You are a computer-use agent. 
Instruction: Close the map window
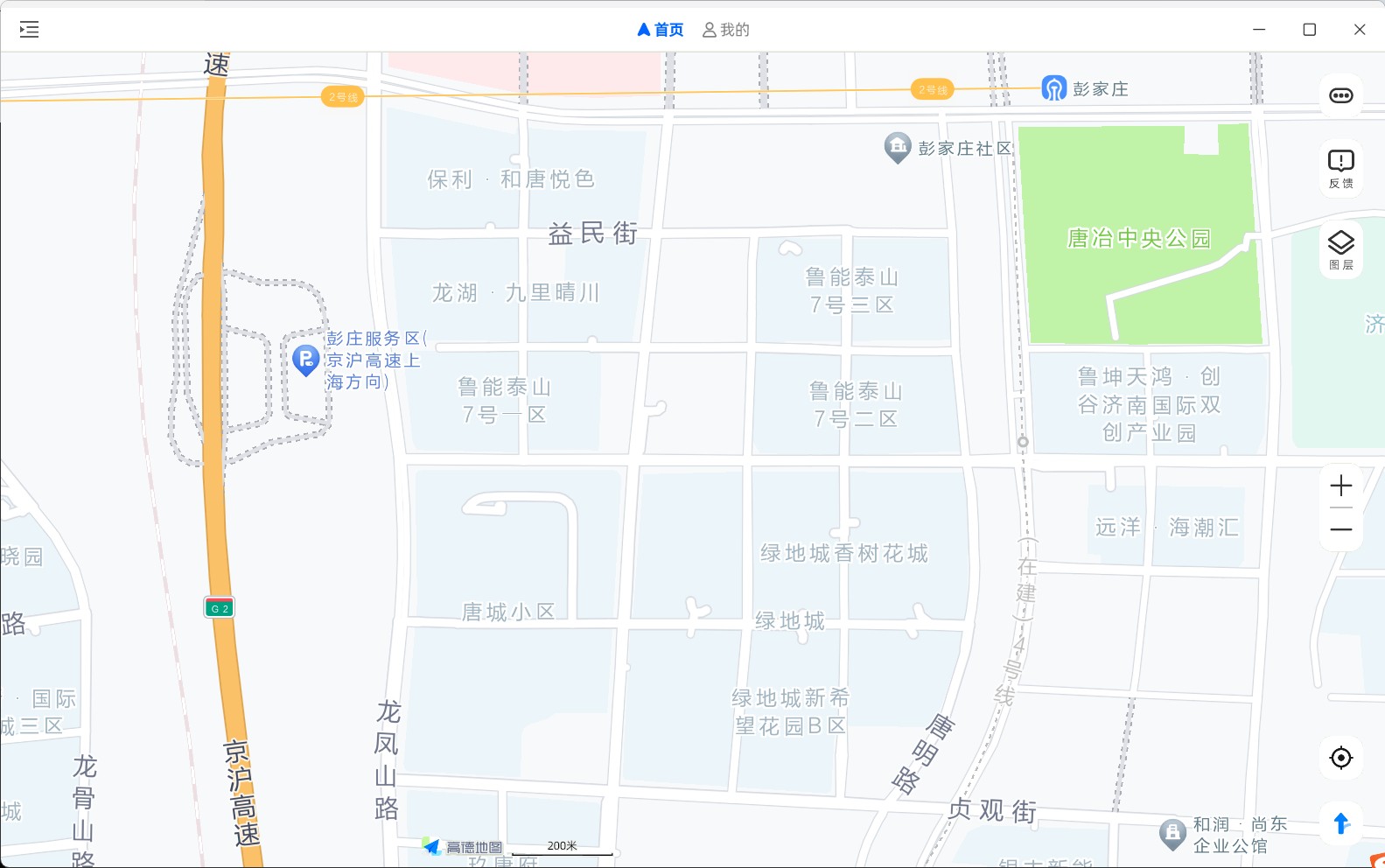(x=1360, y=30)
